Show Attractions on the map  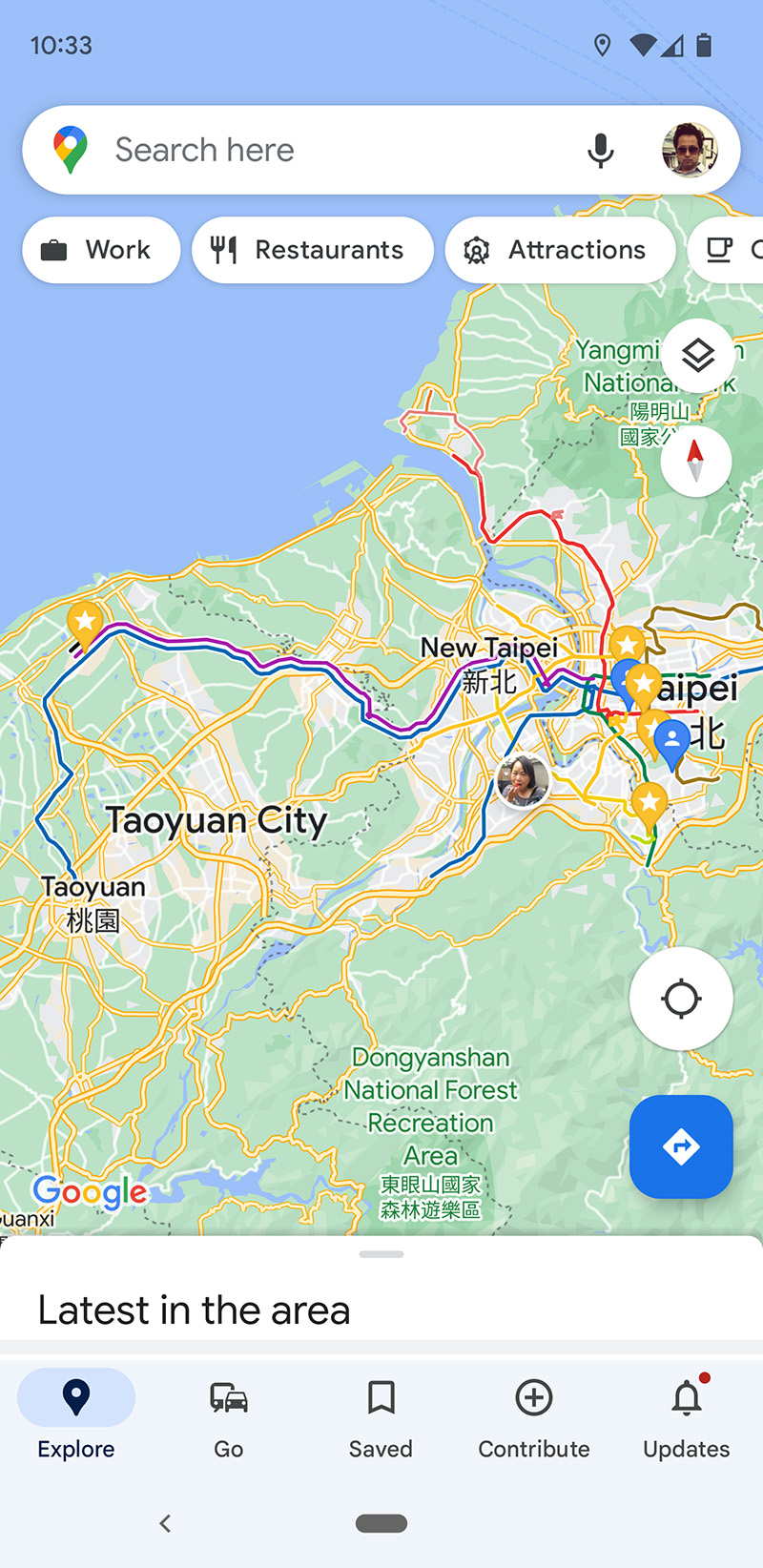[x=560, y=250]
